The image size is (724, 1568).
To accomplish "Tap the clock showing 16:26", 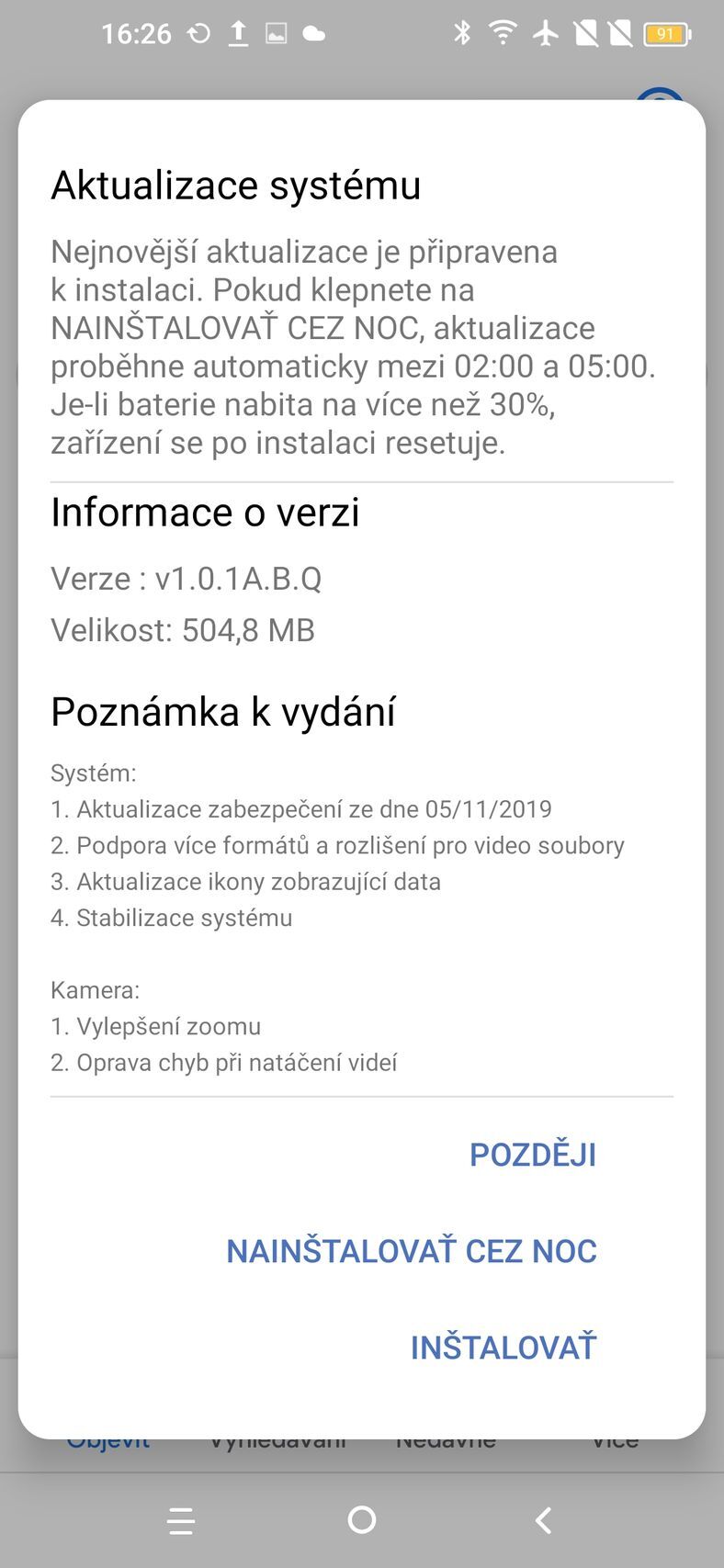I will pos(138,32).
